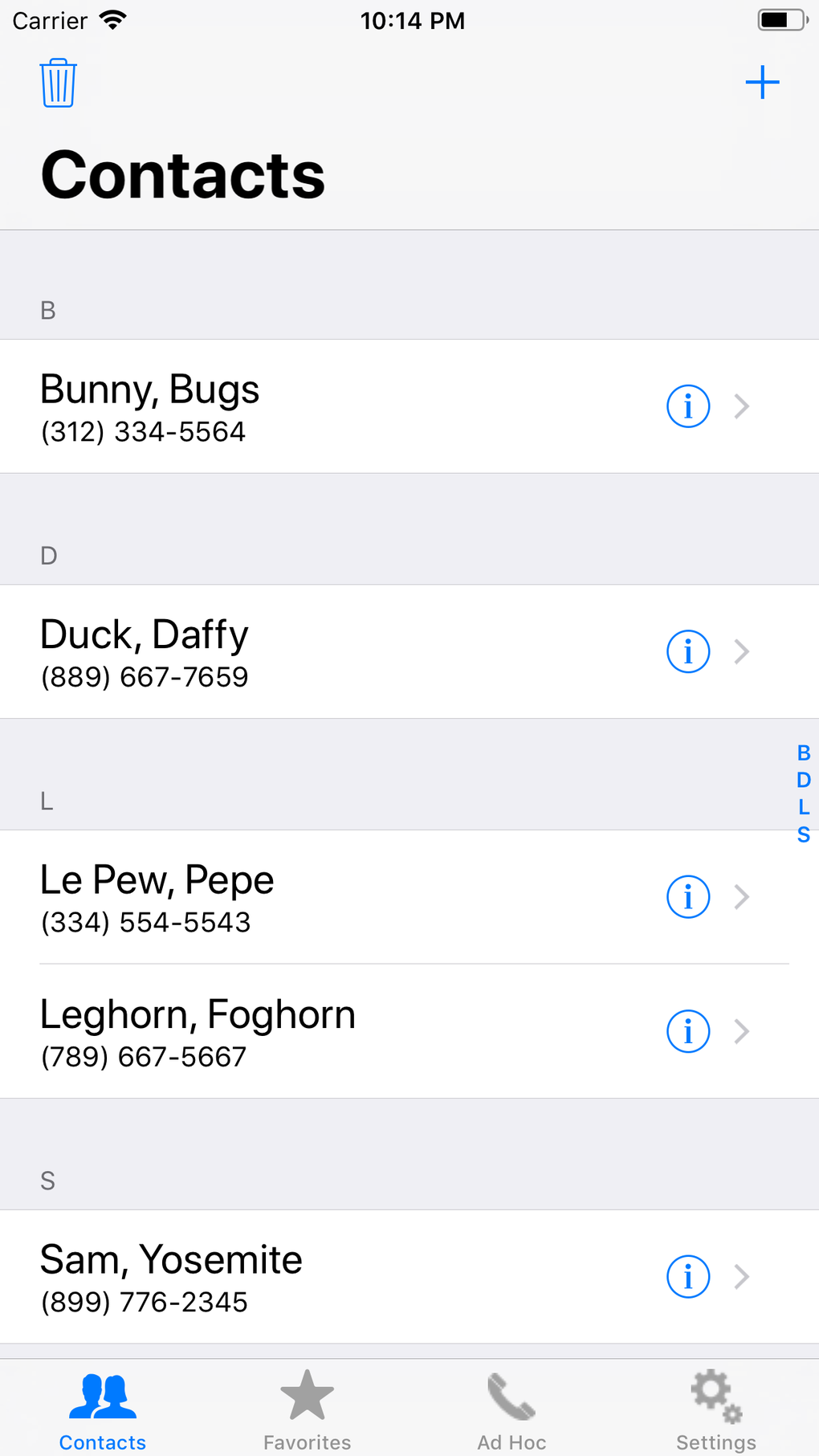Expand details for Sam, Yosemite via chevron
Image resolution: width=819 pixels, height=1456 pixels.
tap(741, 1277)
